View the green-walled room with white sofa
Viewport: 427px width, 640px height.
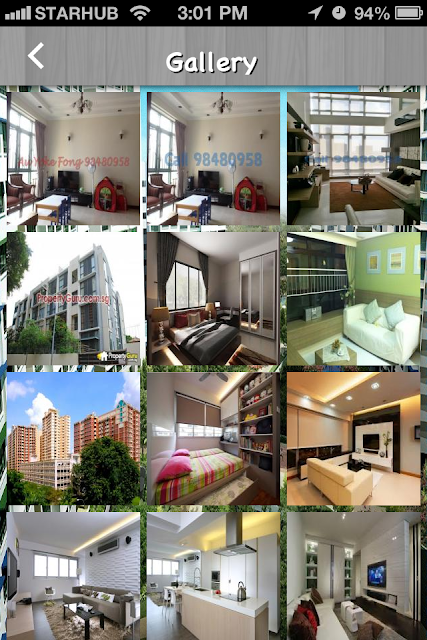pos(354,299)
